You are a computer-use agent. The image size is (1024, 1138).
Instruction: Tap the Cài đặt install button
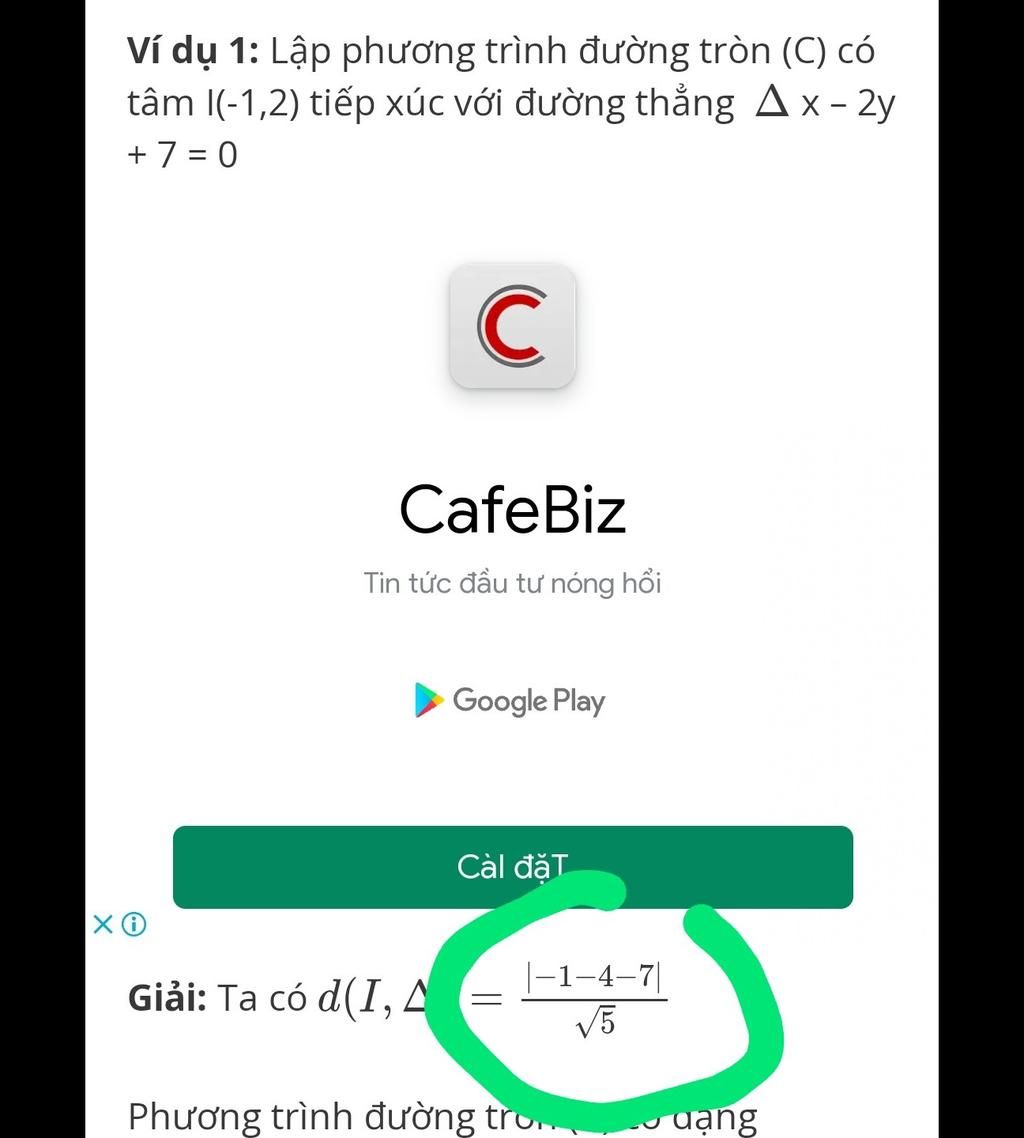pos(512,866)
